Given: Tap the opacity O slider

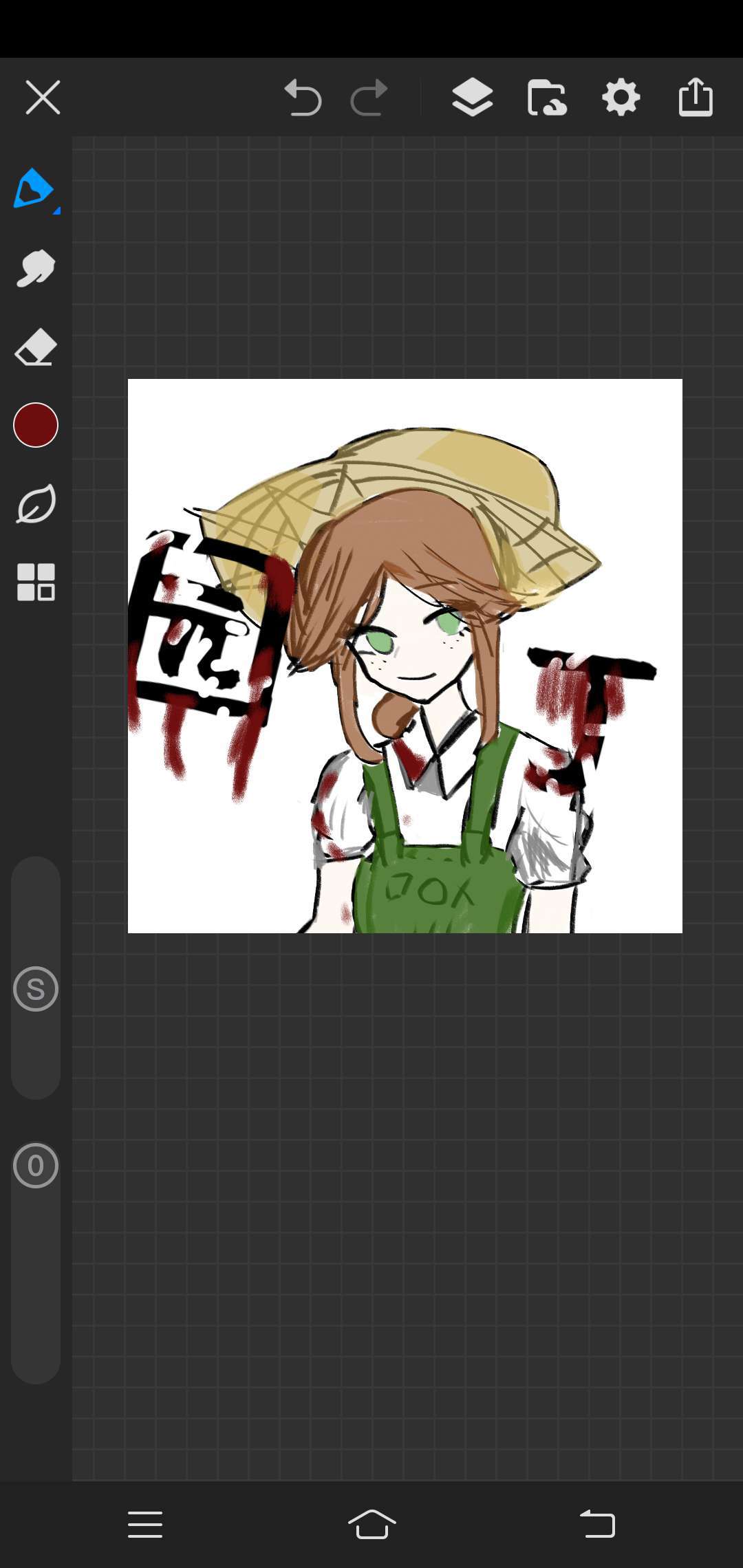Looking at the screenshot, I should pos(36,1166).
